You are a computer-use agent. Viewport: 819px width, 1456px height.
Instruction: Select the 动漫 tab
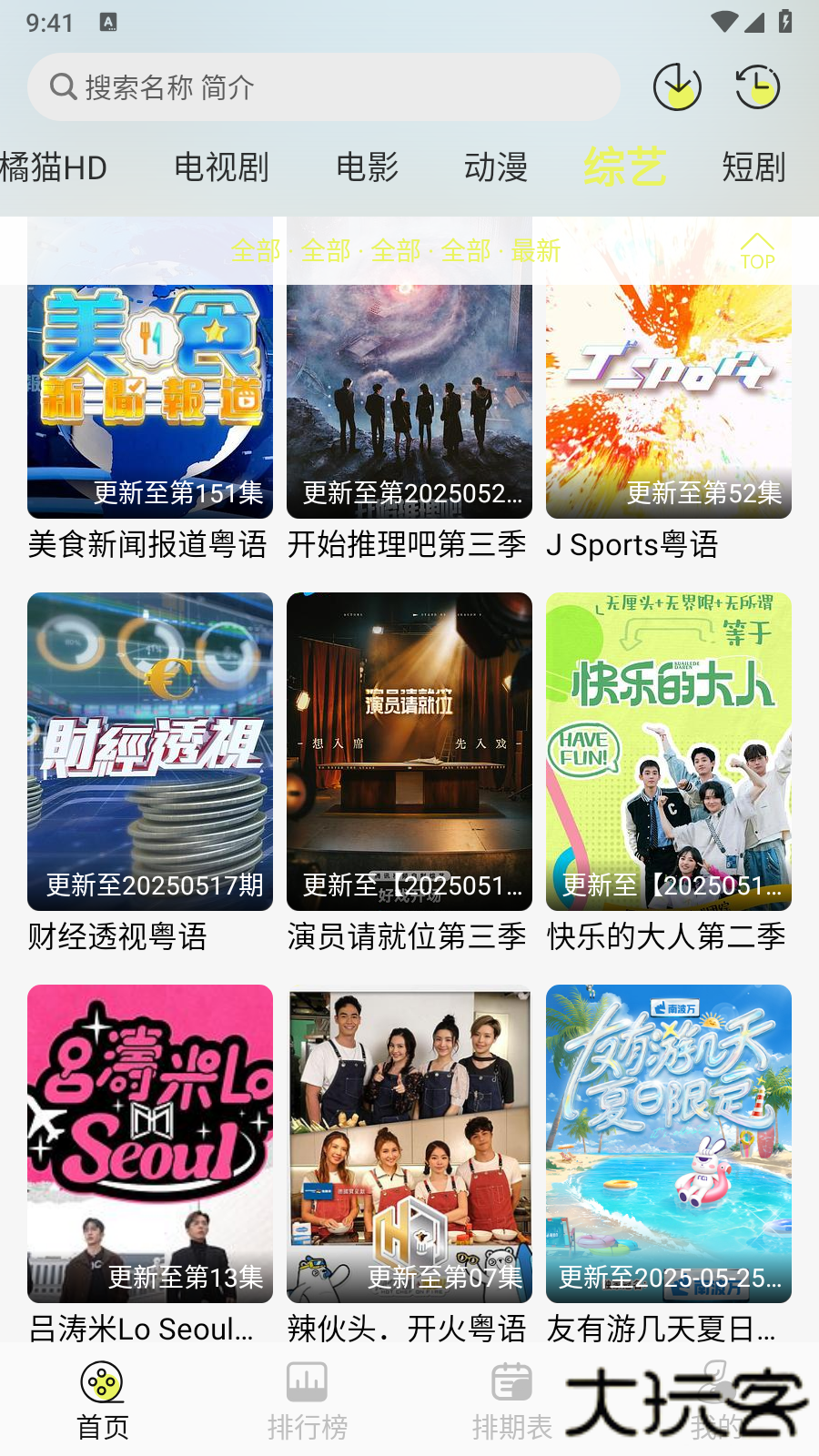point(497,167)
